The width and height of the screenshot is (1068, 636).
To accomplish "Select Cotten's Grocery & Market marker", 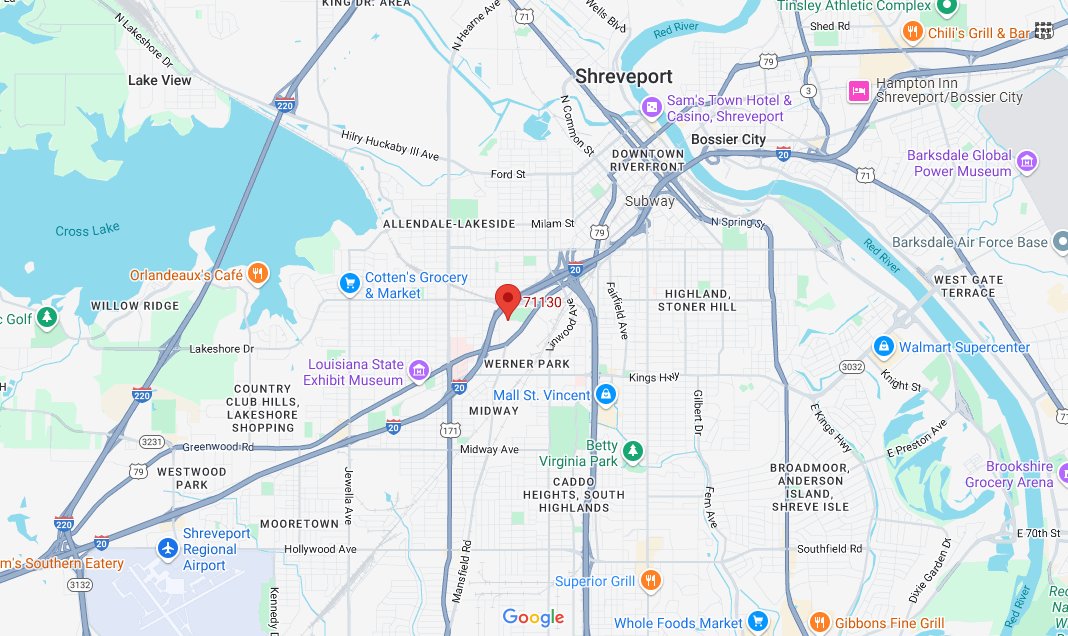I will coord(349,284).
